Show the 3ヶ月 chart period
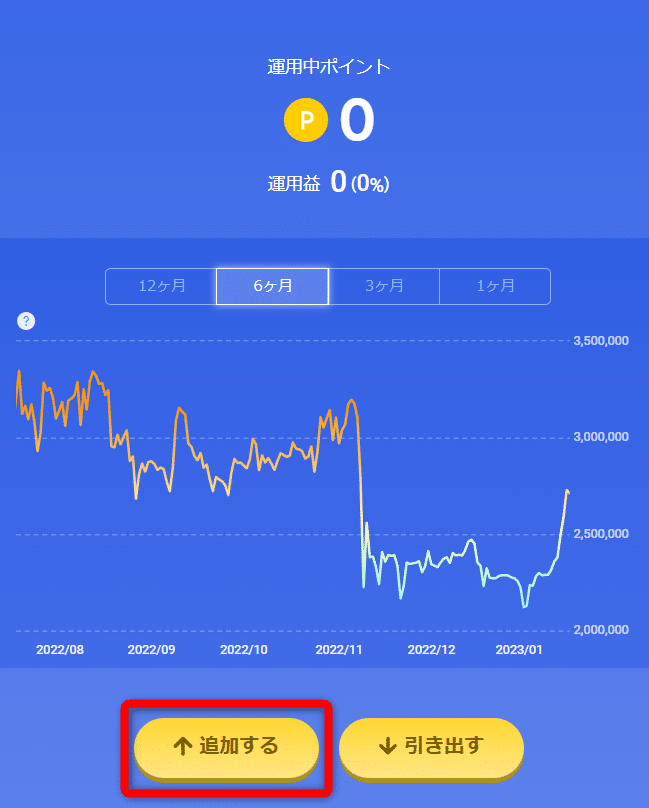This screenshot has width=649, height=808. tap(384, 286)
